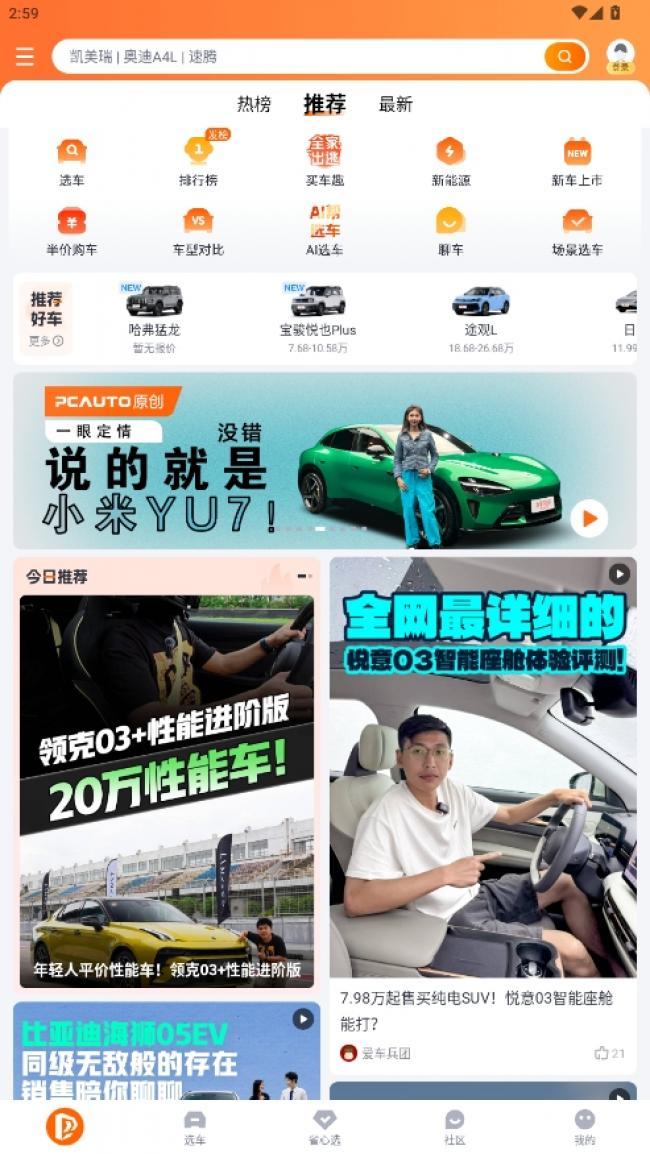
Task: Open 车型对比 model comparison
Action: [198, 231]
